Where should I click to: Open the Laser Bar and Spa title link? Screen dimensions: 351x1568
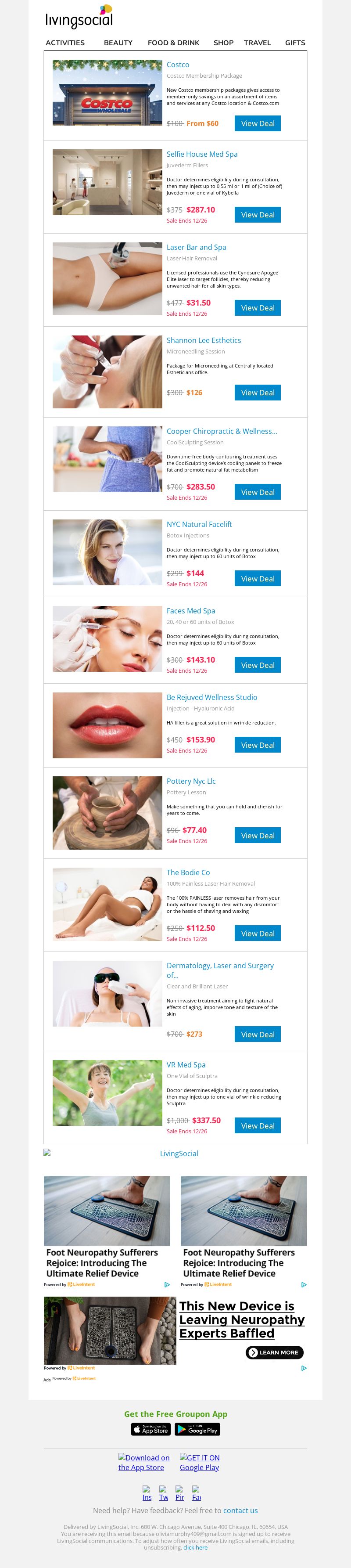[196, 247]
